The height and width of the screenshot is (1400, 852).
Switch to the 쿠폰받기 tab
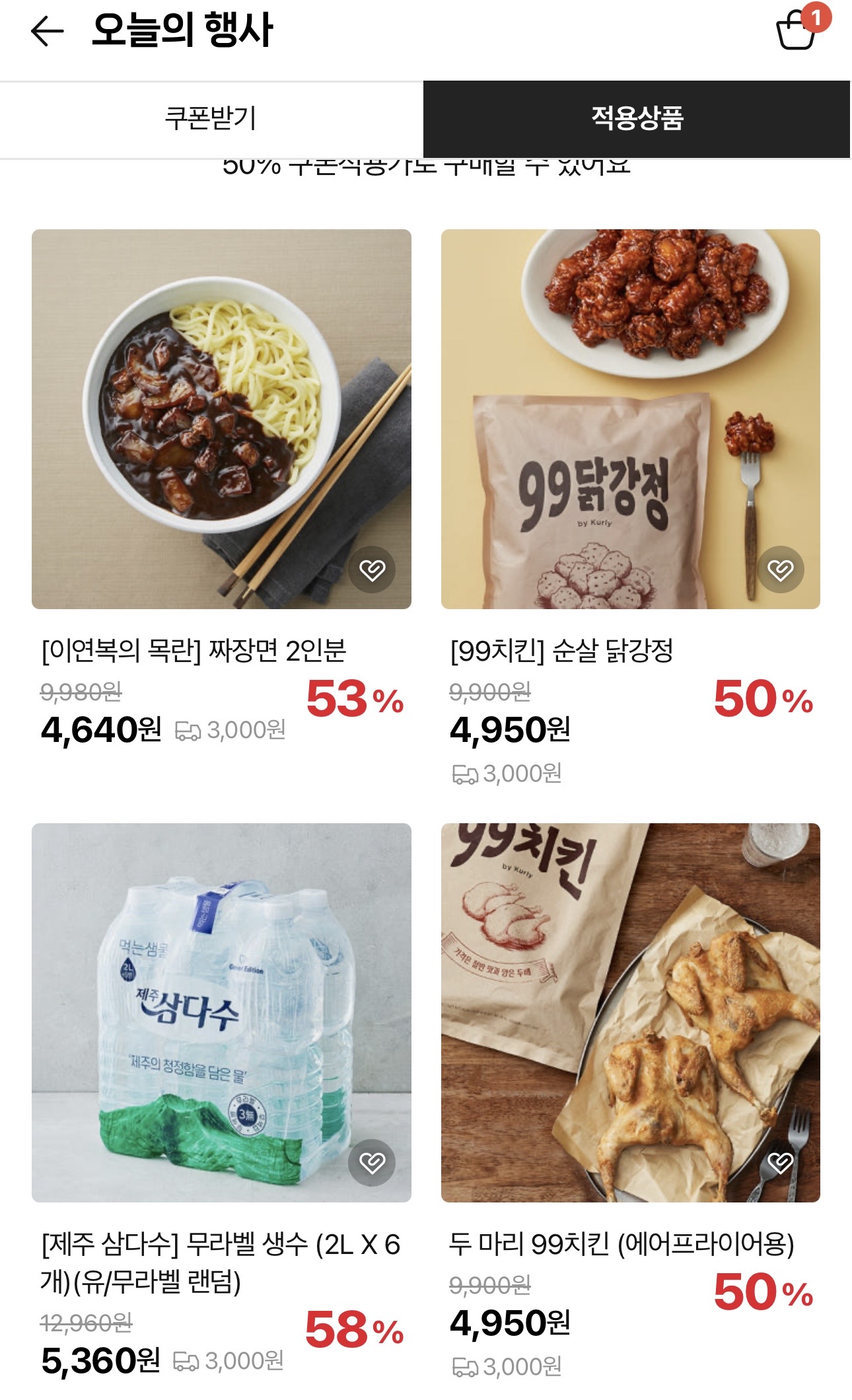211,119
